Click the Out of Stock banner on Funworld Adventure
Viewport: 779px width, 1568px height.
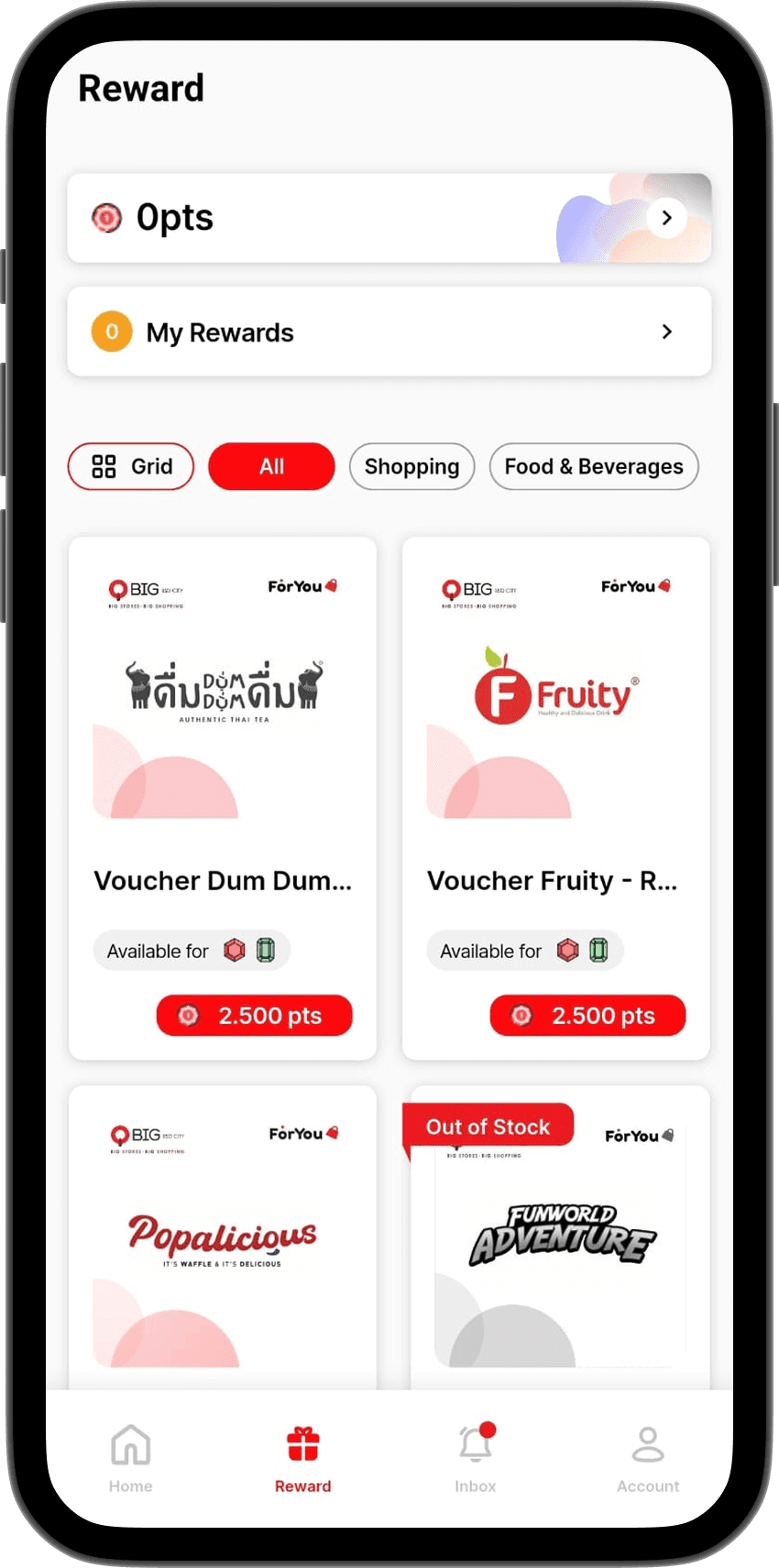pos(488,1127)
